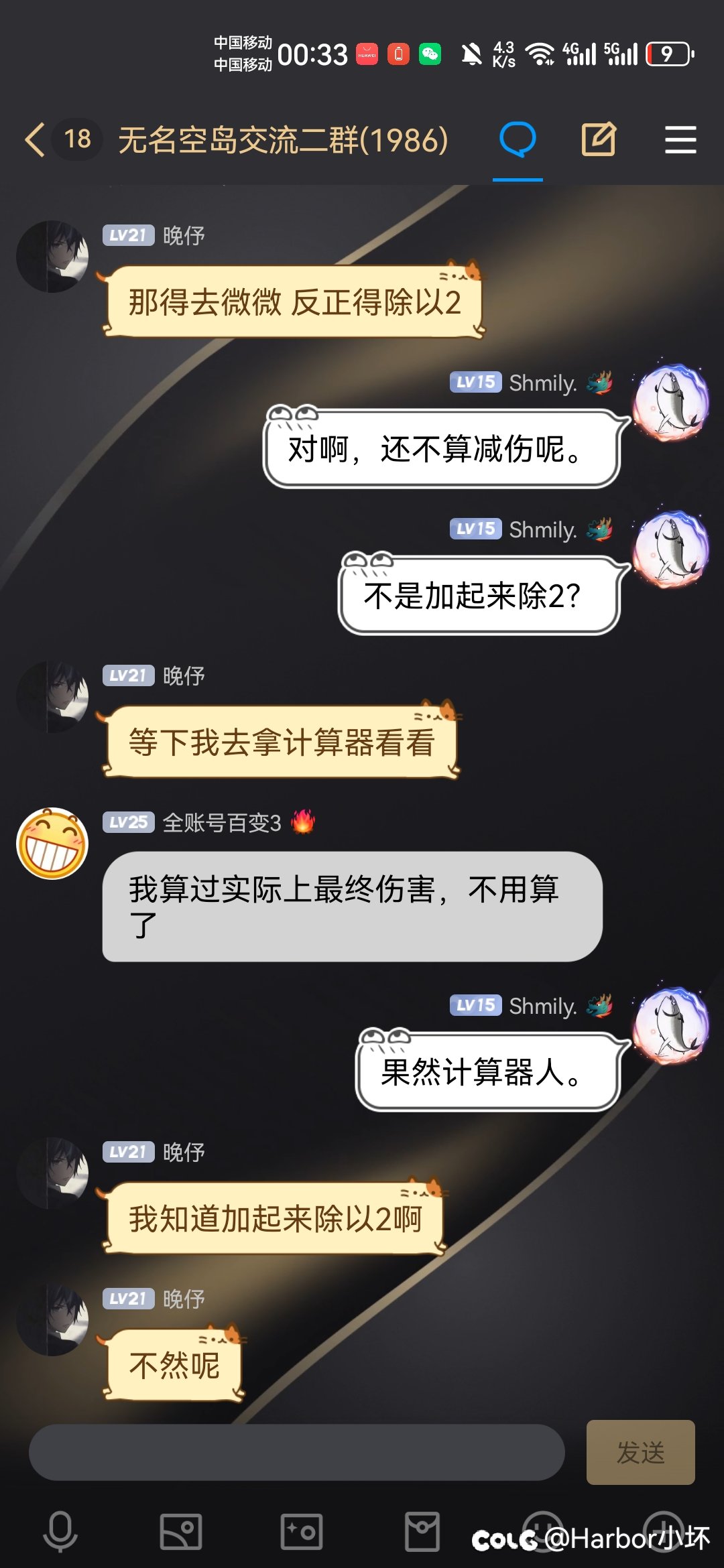
Task: Open the picture gallery icon
Action: pyautogui.click(x=181, y=1532)
